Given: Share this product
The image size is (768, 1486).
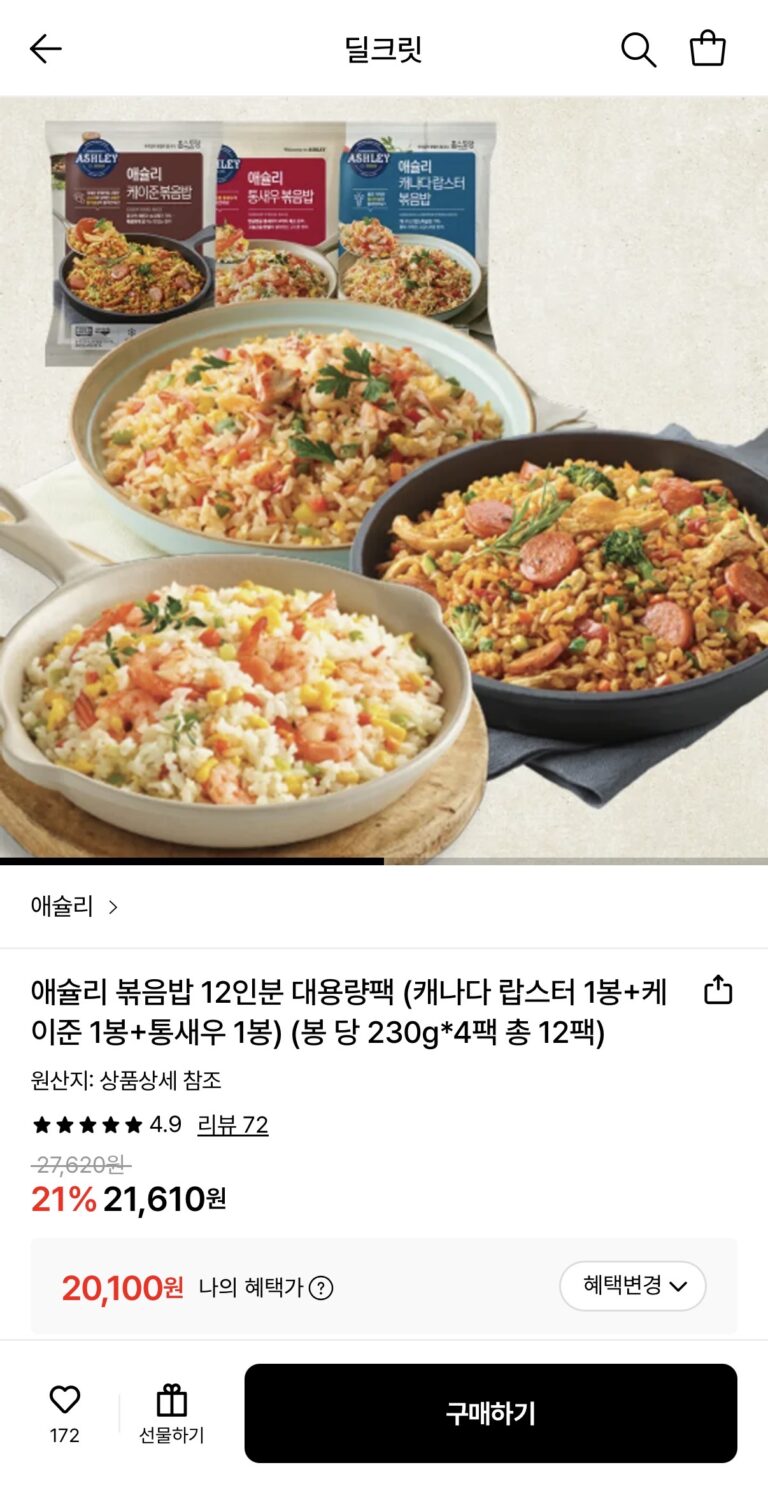Looking at the screenshot, I should click(x=718, y=990).
